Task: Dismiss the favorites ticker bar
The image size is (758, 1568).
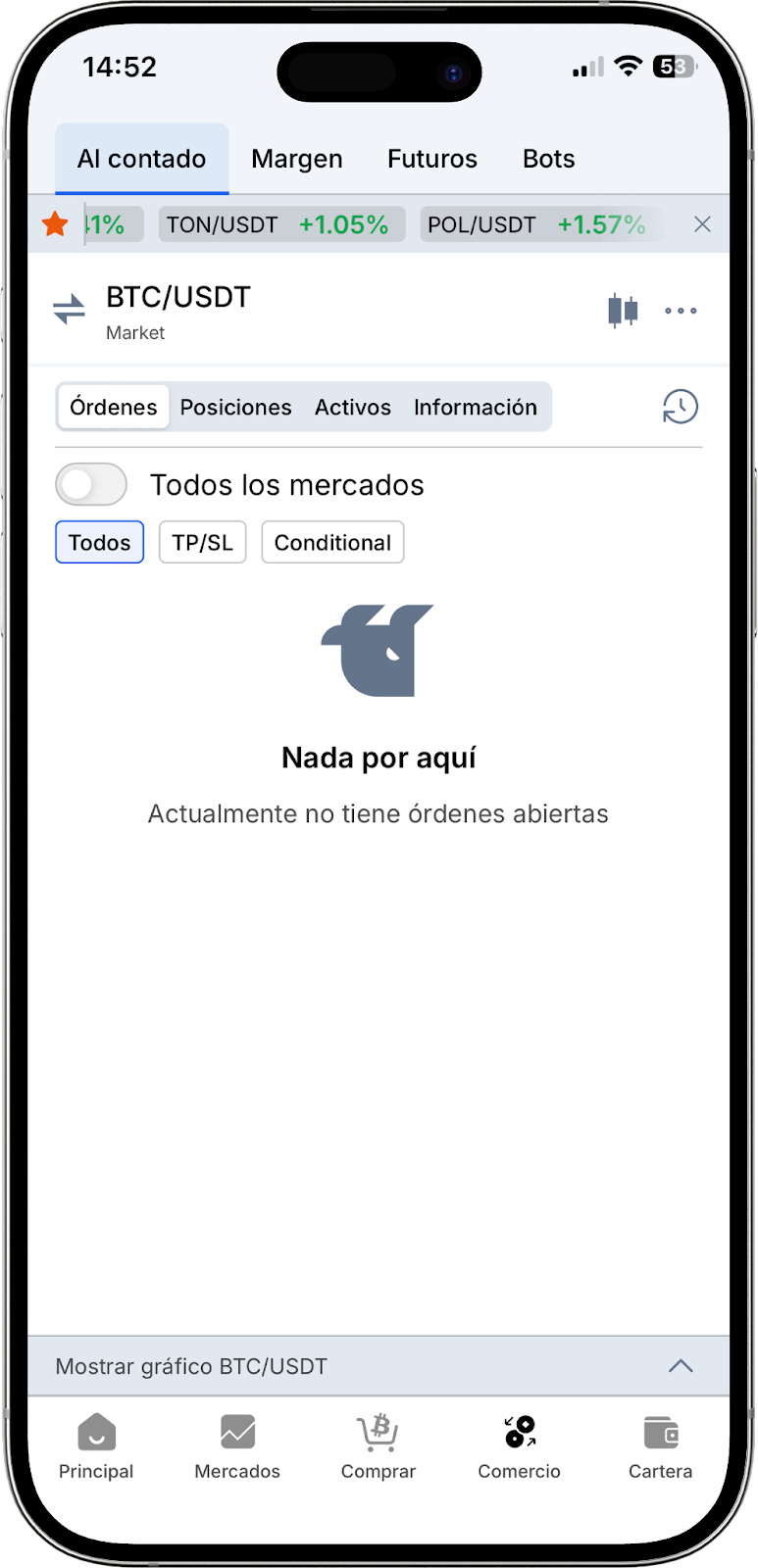Action: (702, 224)
